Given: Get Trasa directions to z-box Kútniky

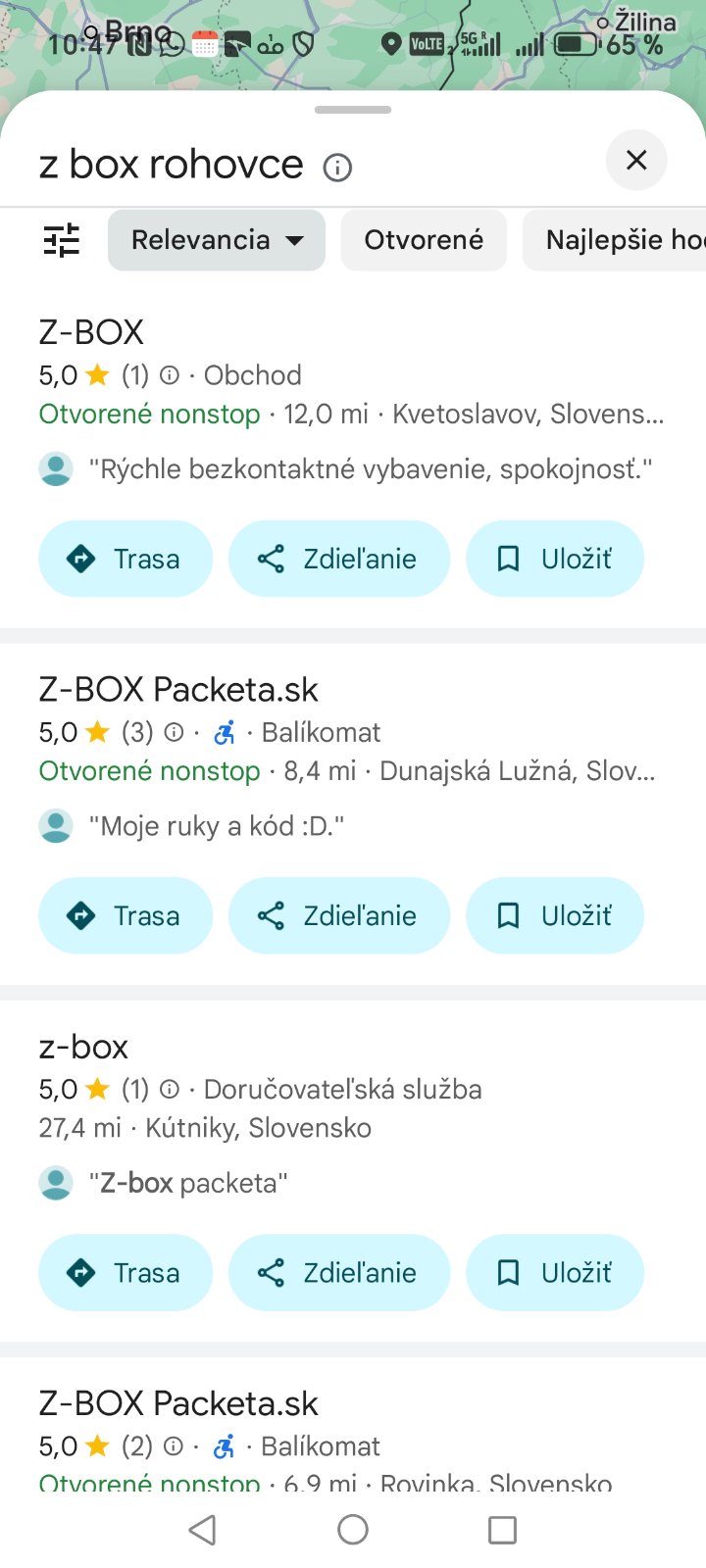Looking at the screenshot, I should coord(126,1272).
